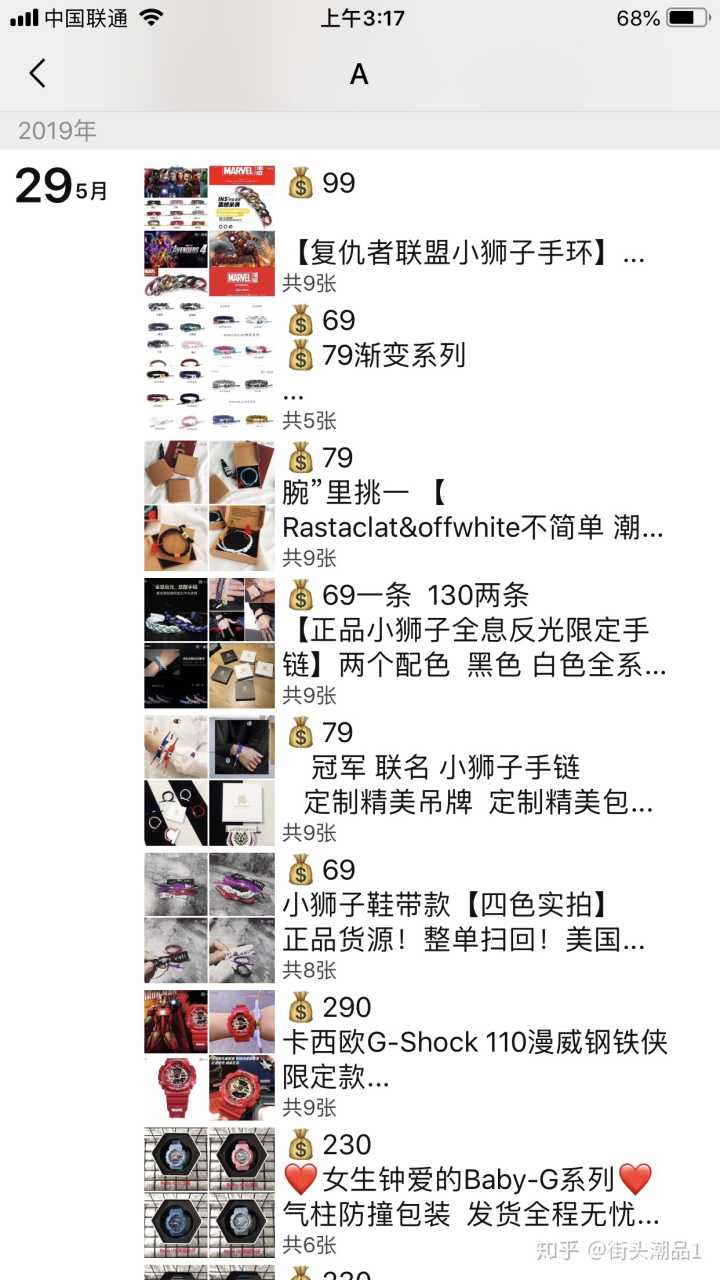Open the 复仇者联盟小狮子手环 post

coord(465,252)
